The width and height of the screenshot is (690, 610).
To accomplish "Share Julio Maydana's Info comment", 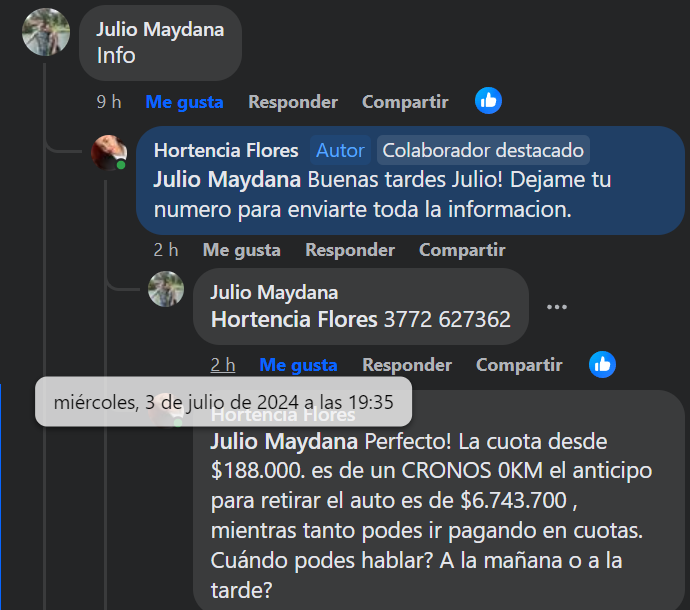I will coord(405,102).
